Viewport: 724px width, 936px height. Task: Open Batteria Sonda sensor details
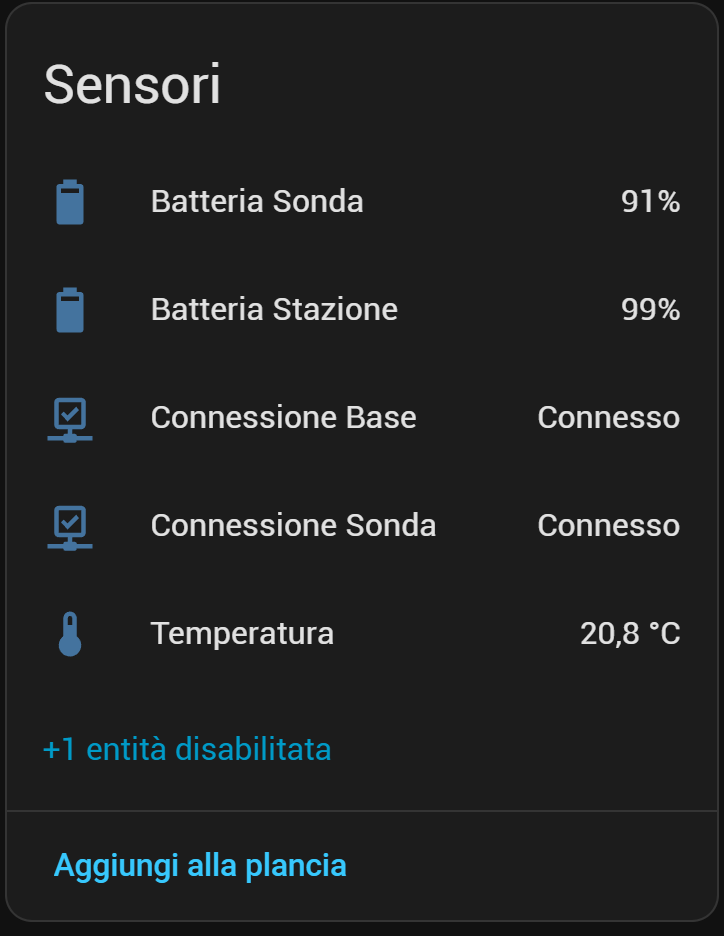(257, 202)
